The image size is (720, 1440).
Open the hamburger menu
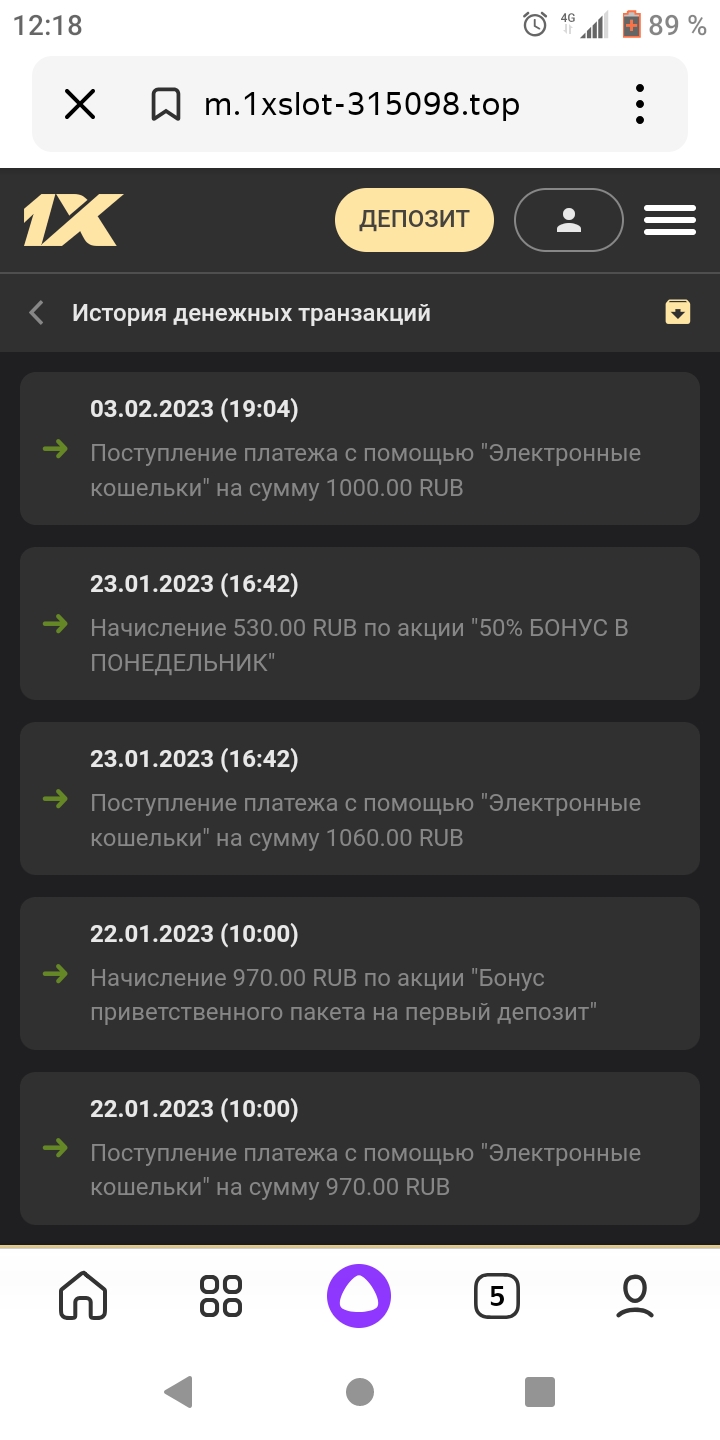click(670, 220)
